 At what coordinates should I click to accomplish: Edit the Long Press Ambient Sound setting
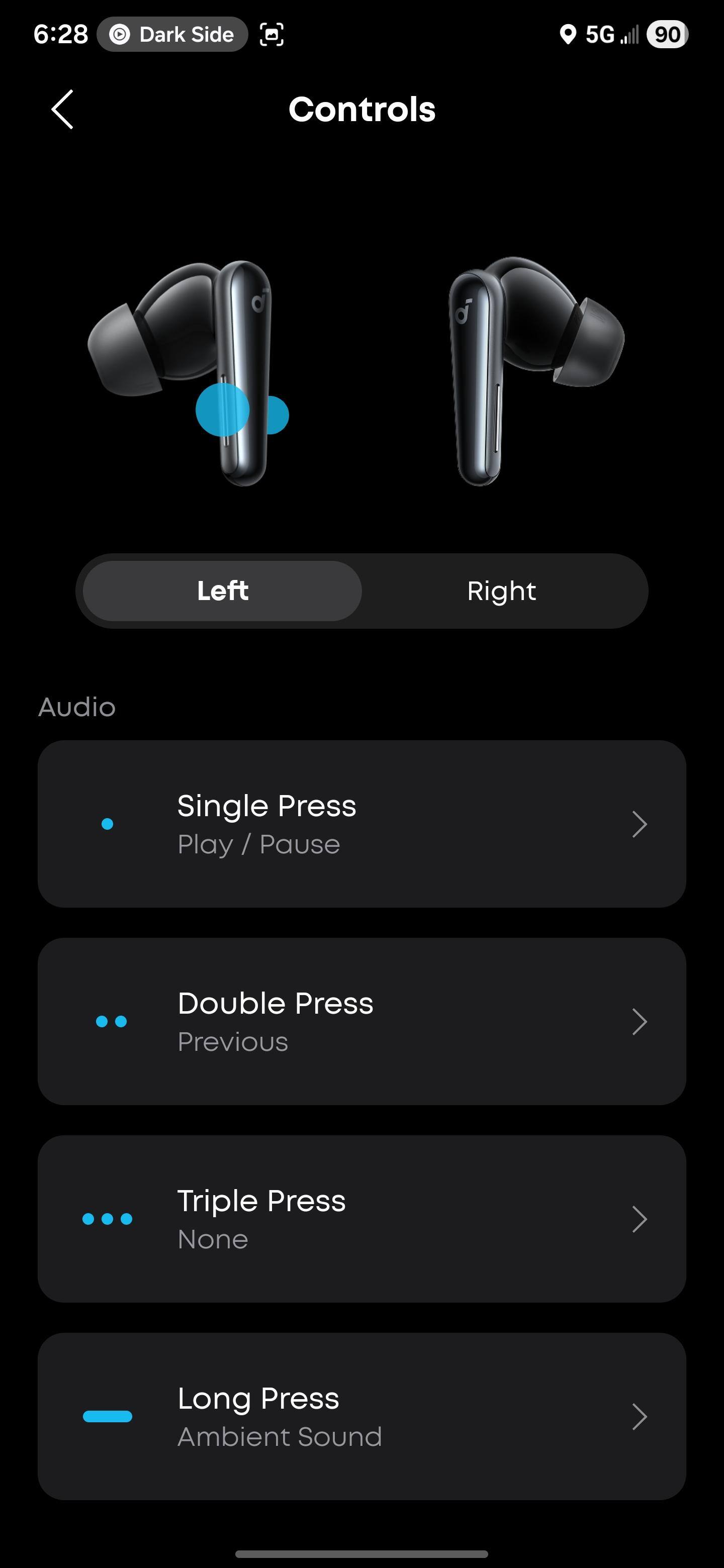point(361,1416)
